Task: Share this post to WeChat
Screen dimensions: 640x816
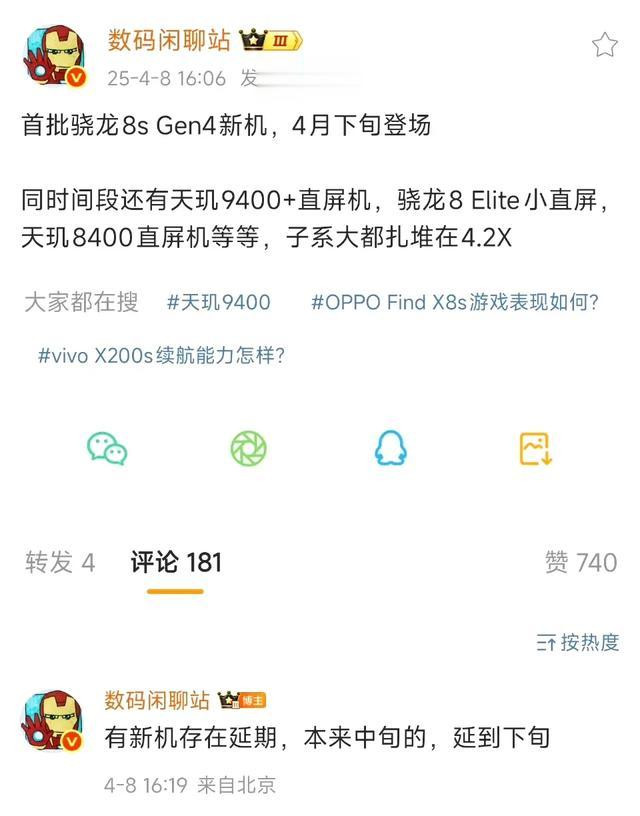Action: click(x=107, y=449)
